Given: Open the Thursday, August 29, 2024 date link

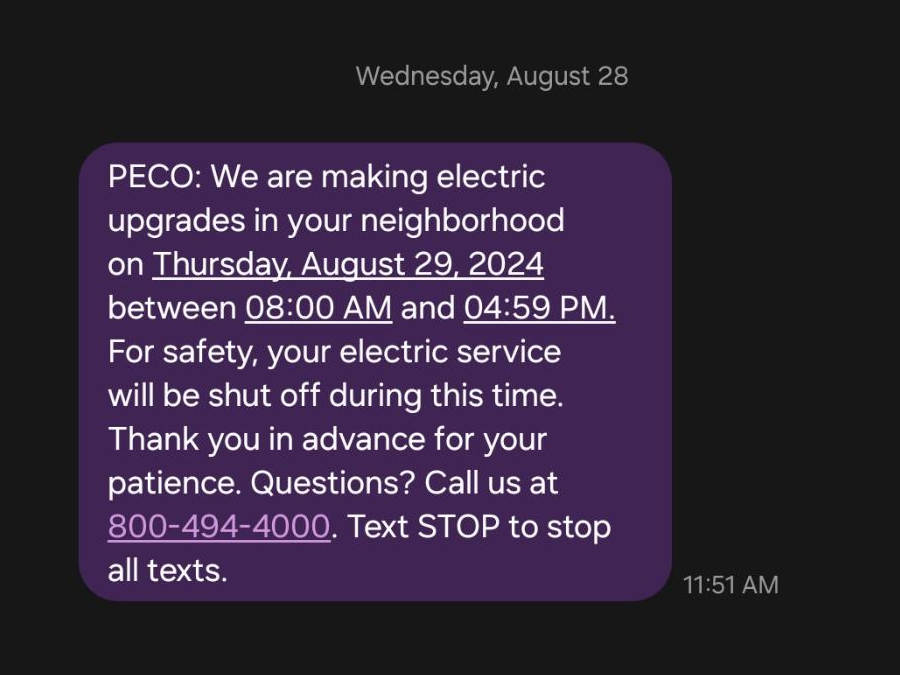Looking at the screenshot, I should [348, 265].
